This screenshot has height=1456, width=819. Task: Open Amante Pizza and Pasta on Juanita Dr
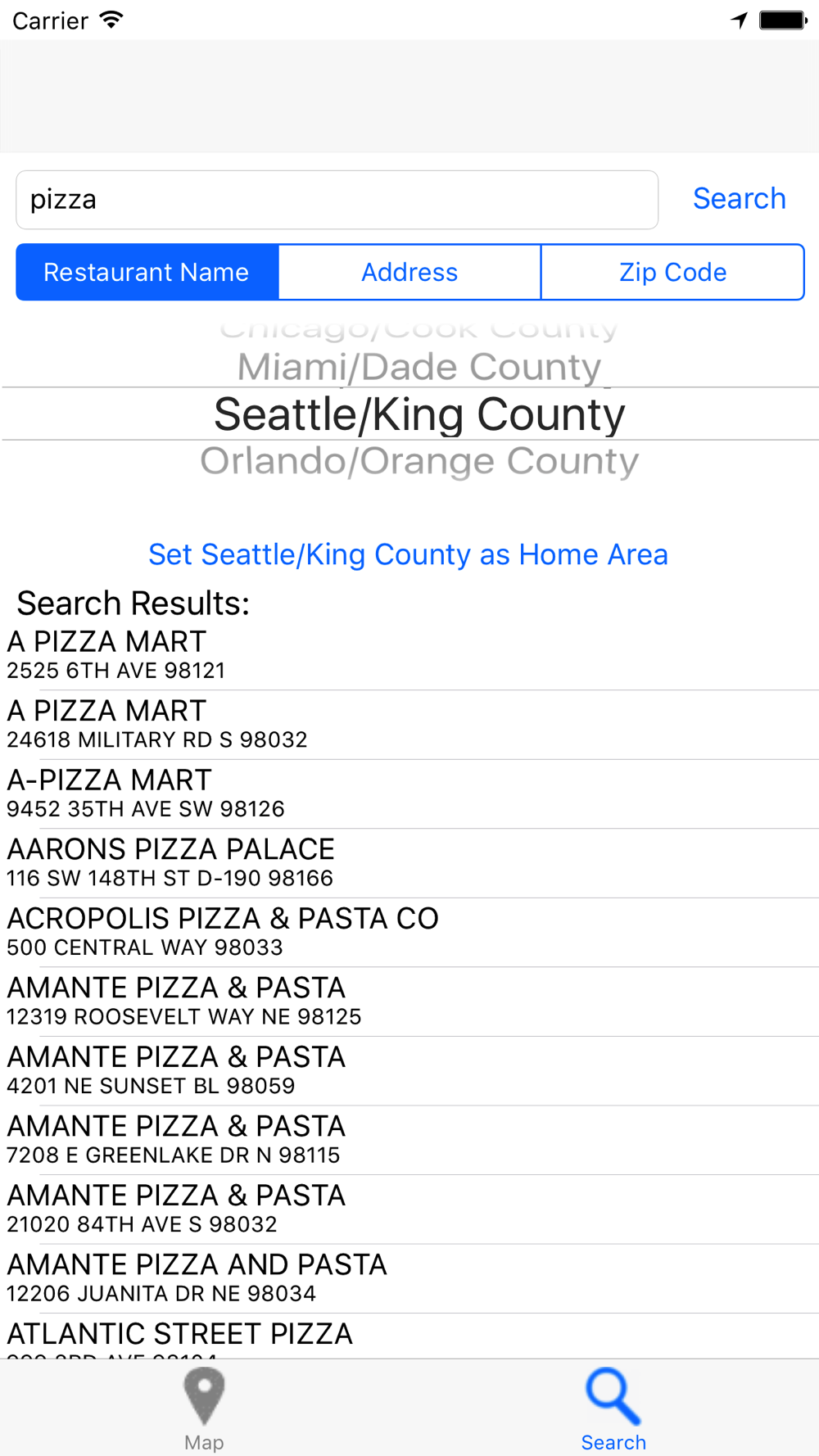409,1278
